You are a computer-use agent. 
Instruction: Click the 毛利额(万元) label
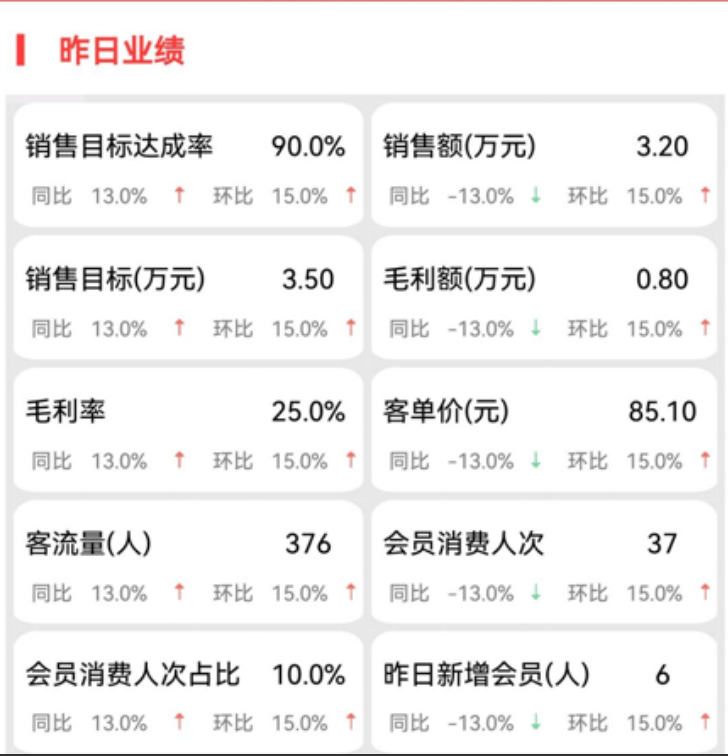coord(458,279)
